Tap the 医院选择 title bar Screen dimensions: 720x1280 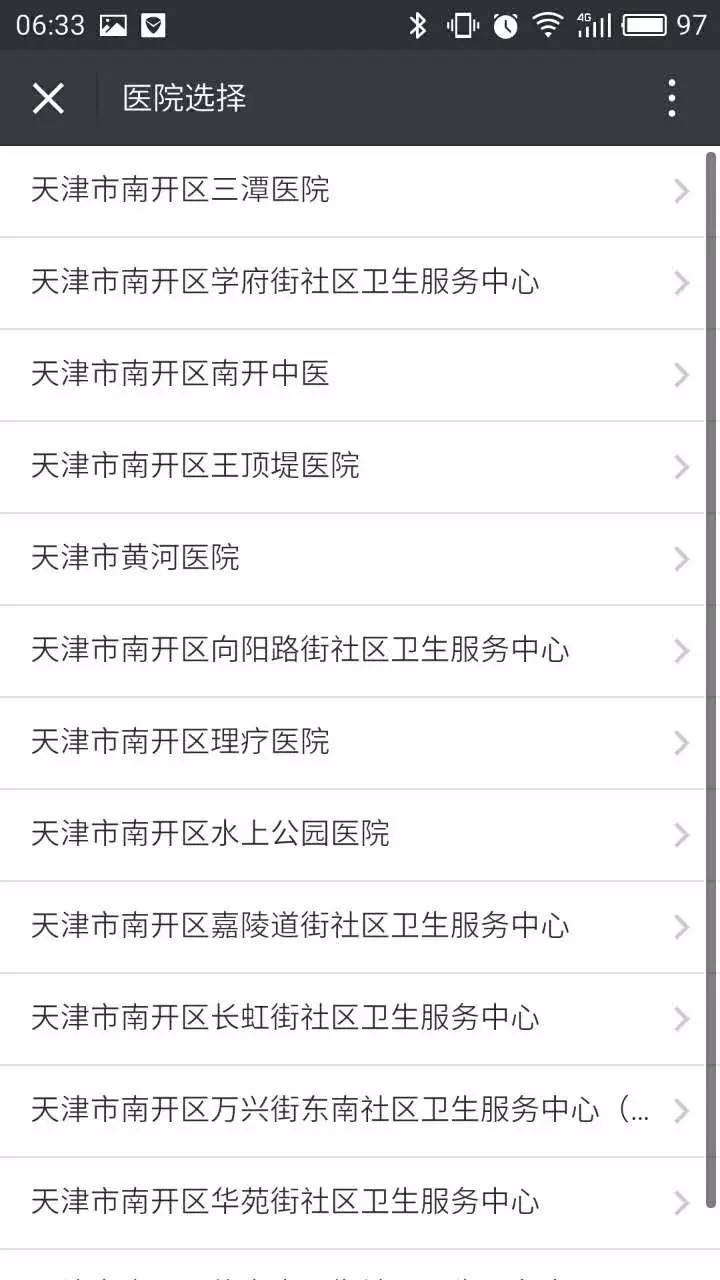coord(184,98)
